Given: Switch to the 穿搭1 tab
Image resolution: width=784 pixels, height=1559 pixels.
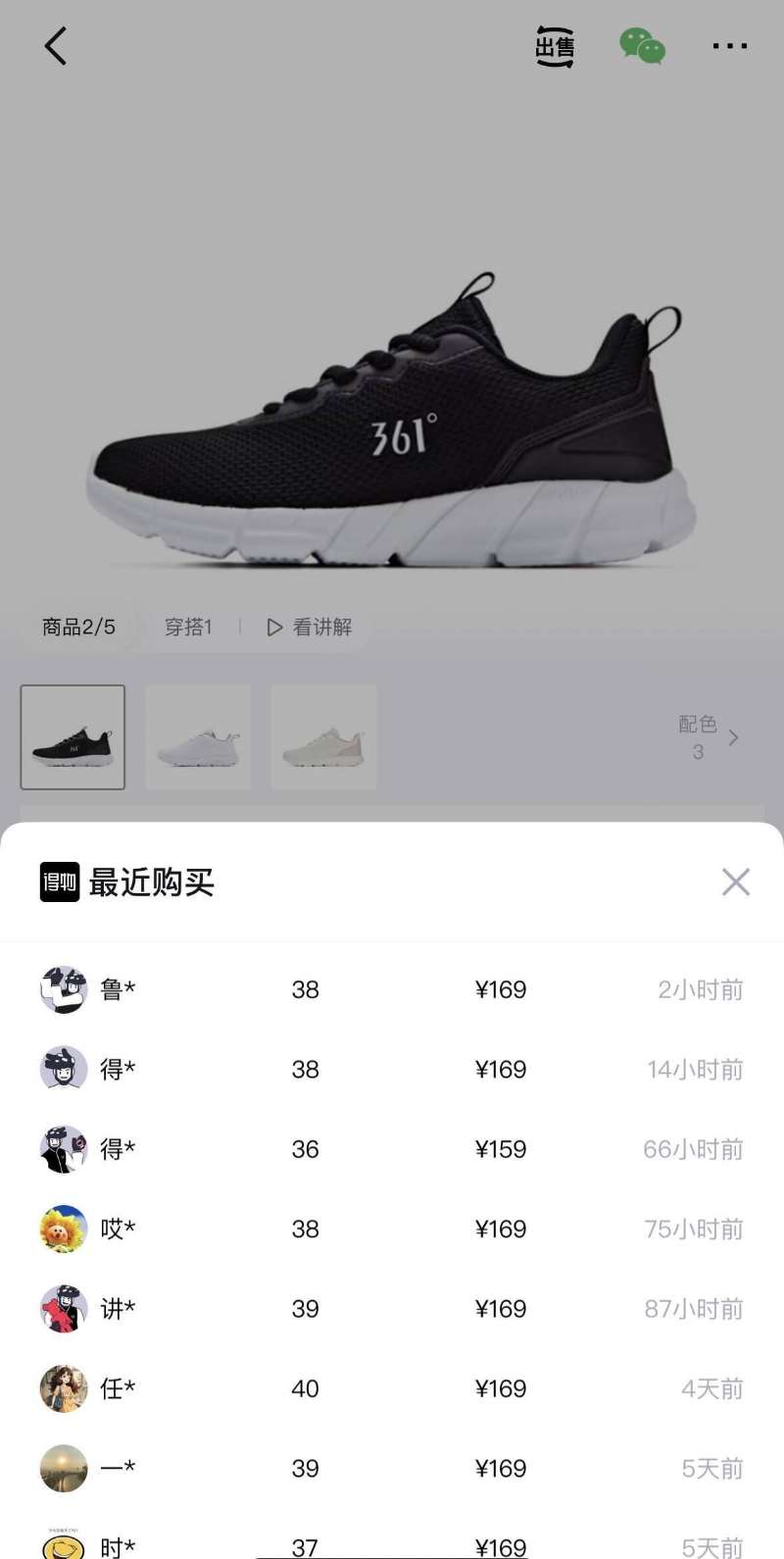Looking at the screenshot, I should tap(188, 627).
